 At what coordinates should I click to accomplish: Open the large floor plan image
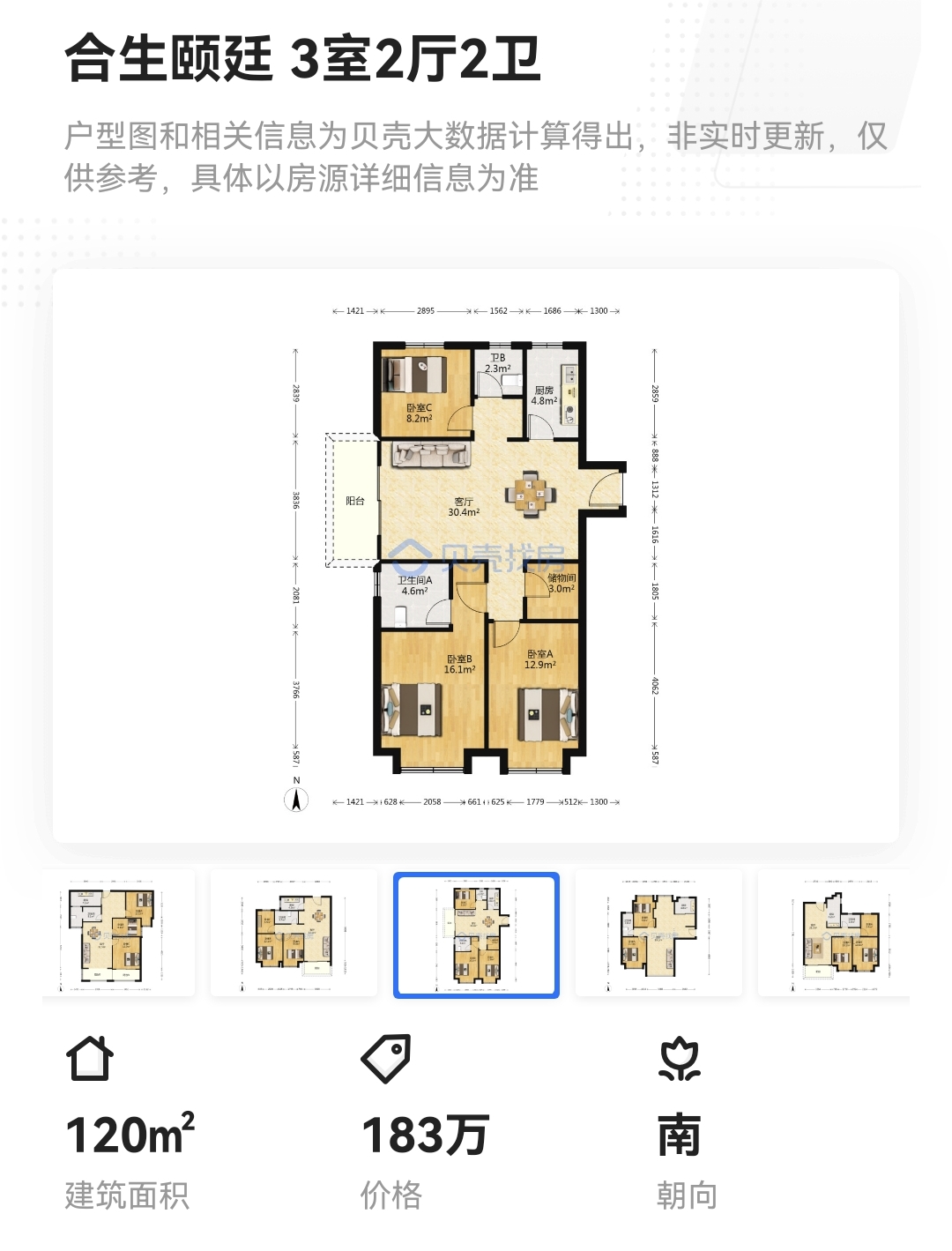tap(476, 555)
